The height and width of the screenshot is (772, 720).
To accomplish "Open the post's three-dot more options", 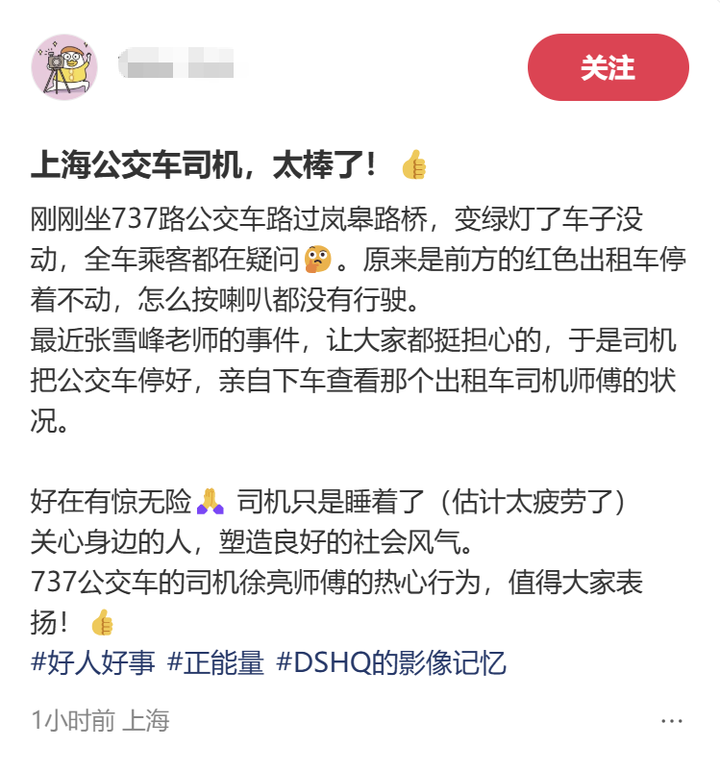I will [x=672, y=720].
